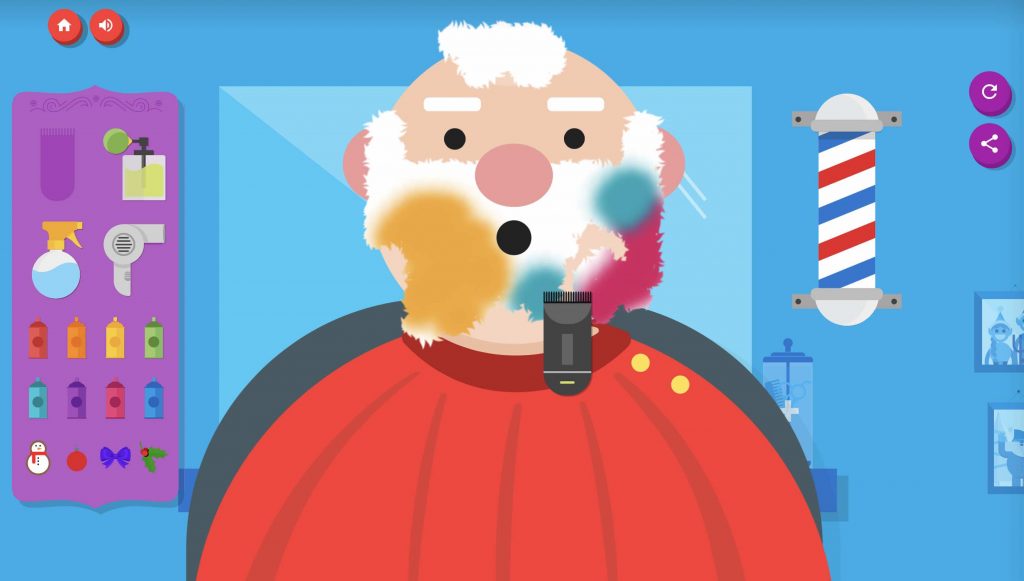Viewport: 1024px width, 581px height.
Task: Select the green color spray can
Action: click(x=153, y=339)
